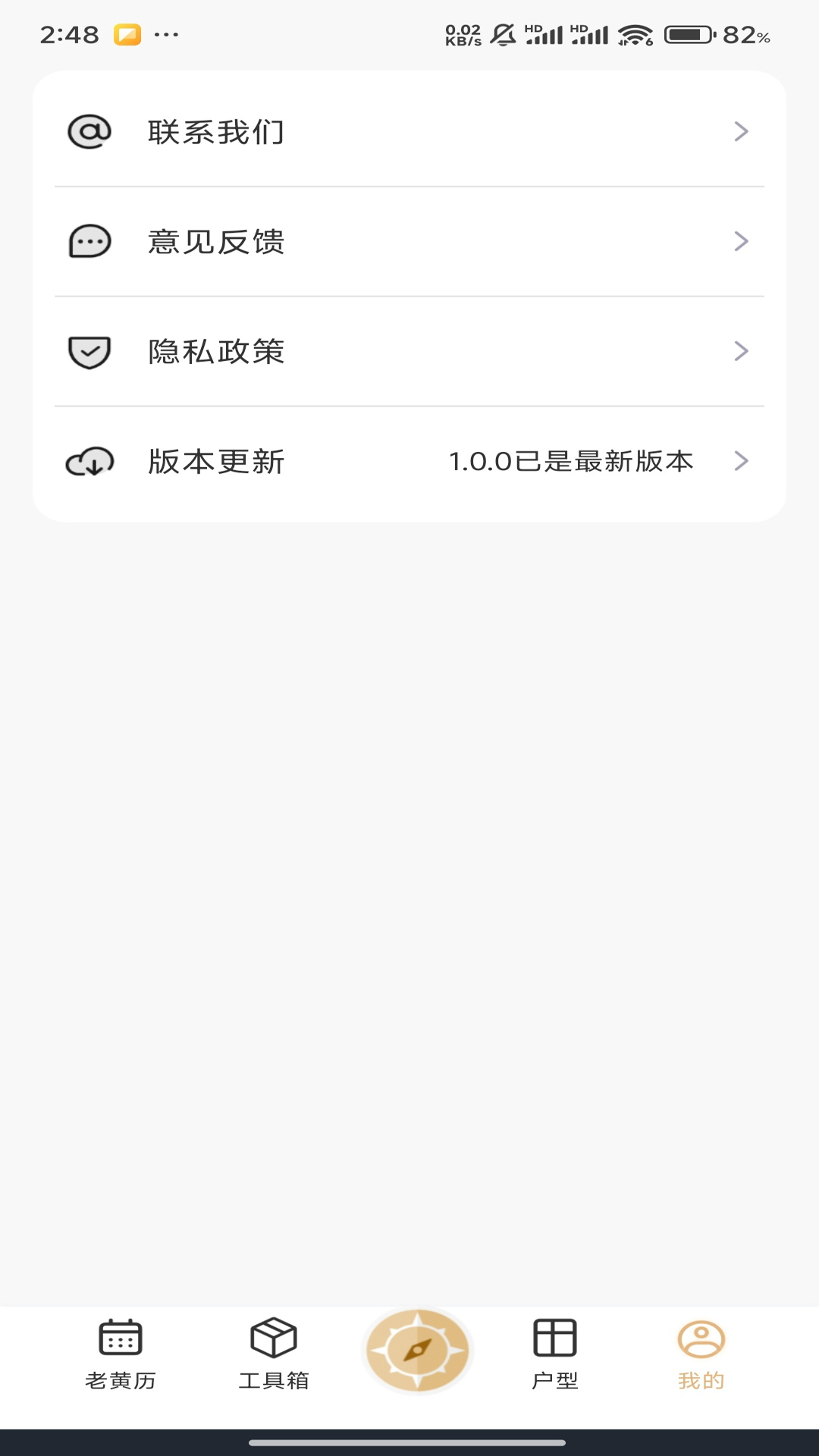Click the @ contact icon beside 联系我们
819x1456 pixels.
[89, 131]
